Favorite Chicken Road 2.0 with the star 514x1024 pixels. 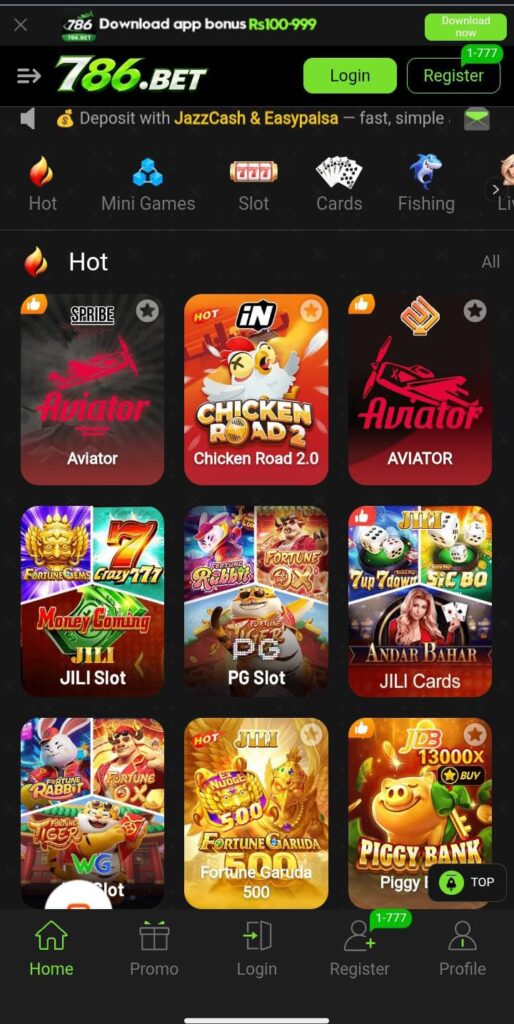tap(311, 312)
